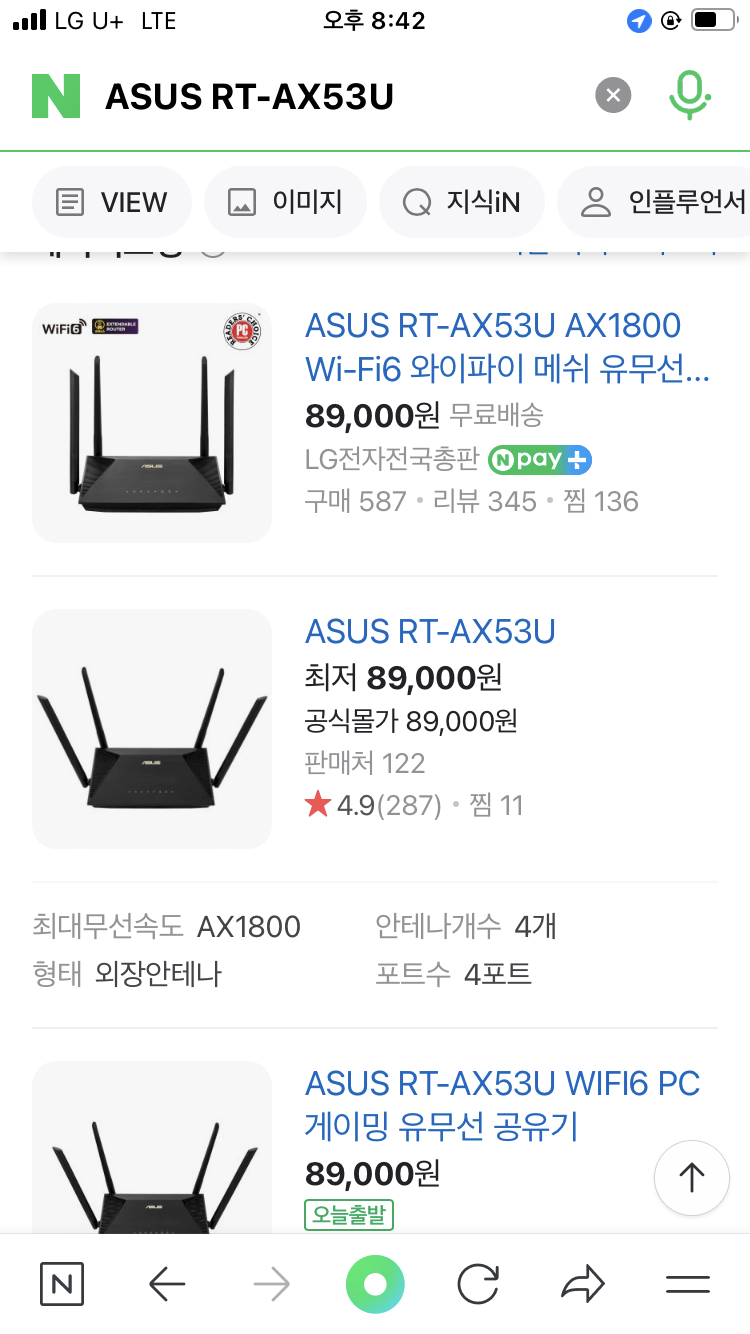Open the Naver home via bottom N icon
The height and width of the screenshot is (1334, 750).
tap(61, 1284)
